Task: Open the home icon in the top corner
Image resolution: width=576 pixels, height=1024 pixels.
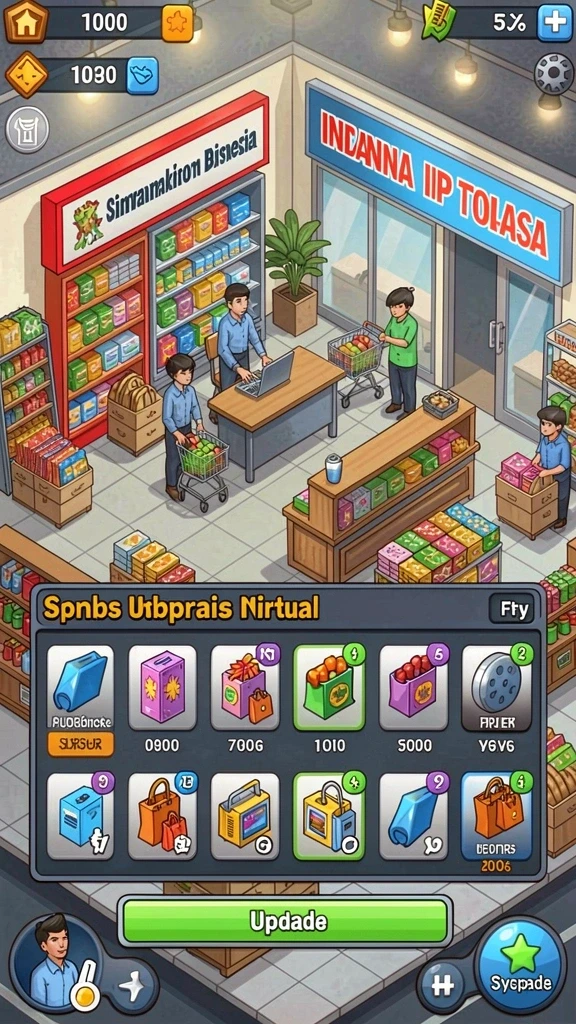Action: [25, 21]
